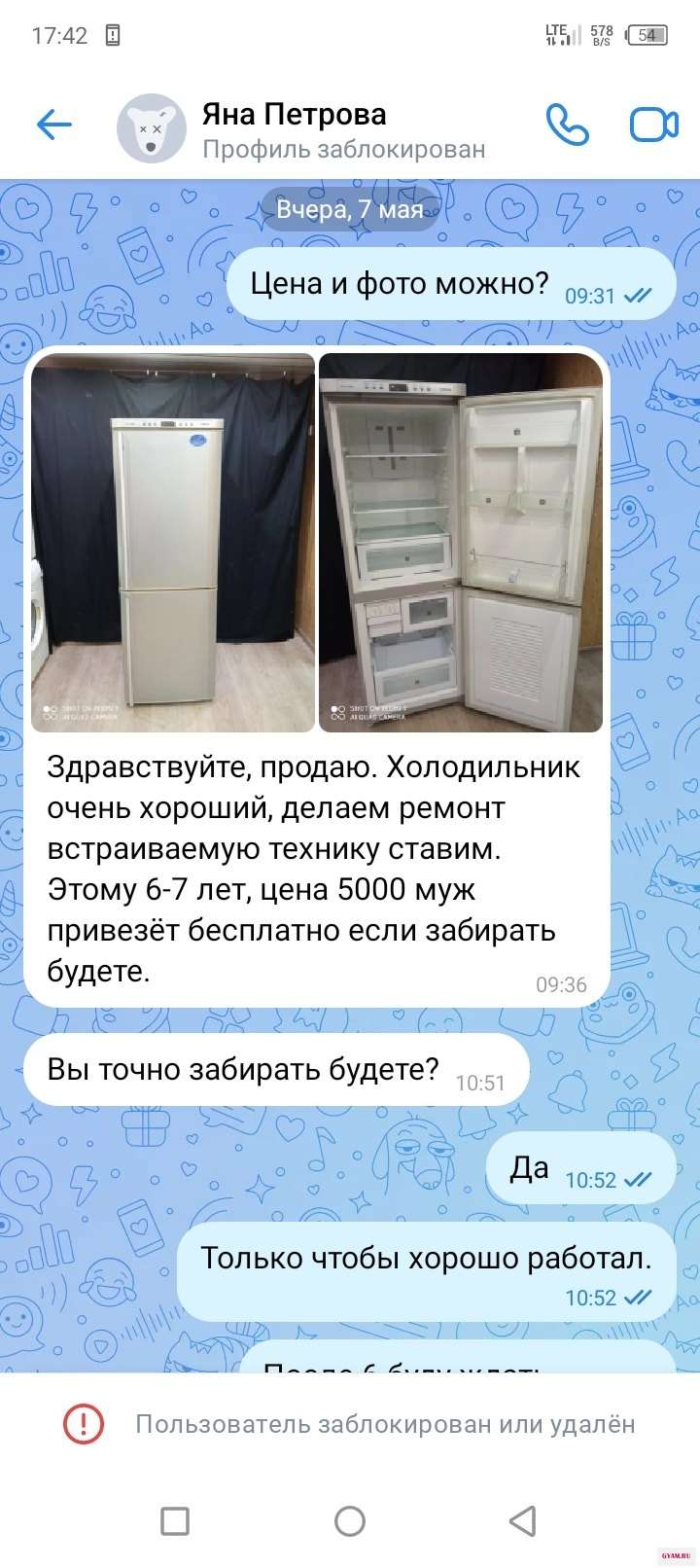This screenshot has width=700, height=1568.
Task: Open the photo of the opened fridge
Action: point(461,543)
